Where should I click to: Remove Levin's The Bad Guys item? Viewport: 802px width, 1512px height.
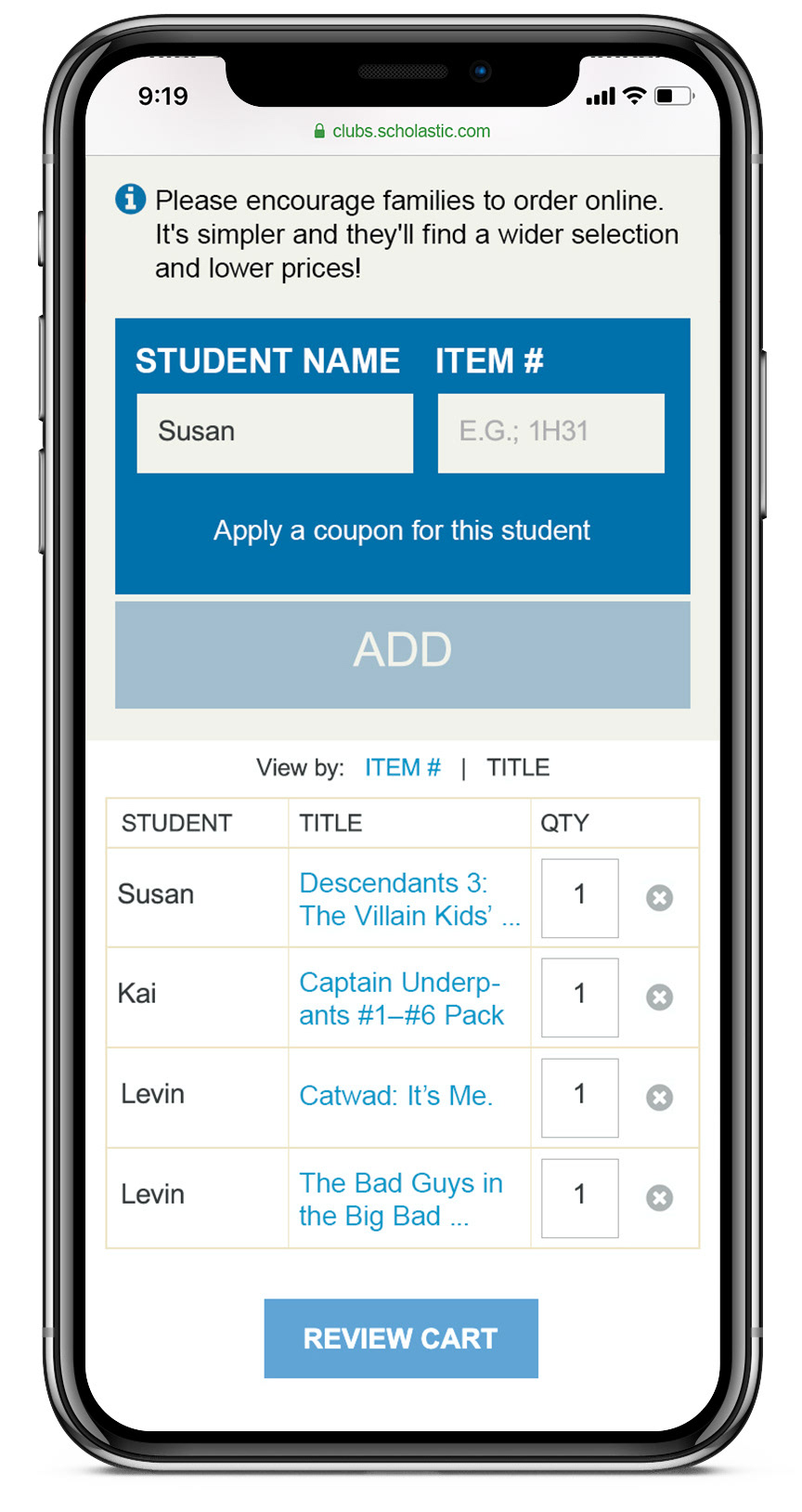pyautogui.click(x=659, y=1197)
